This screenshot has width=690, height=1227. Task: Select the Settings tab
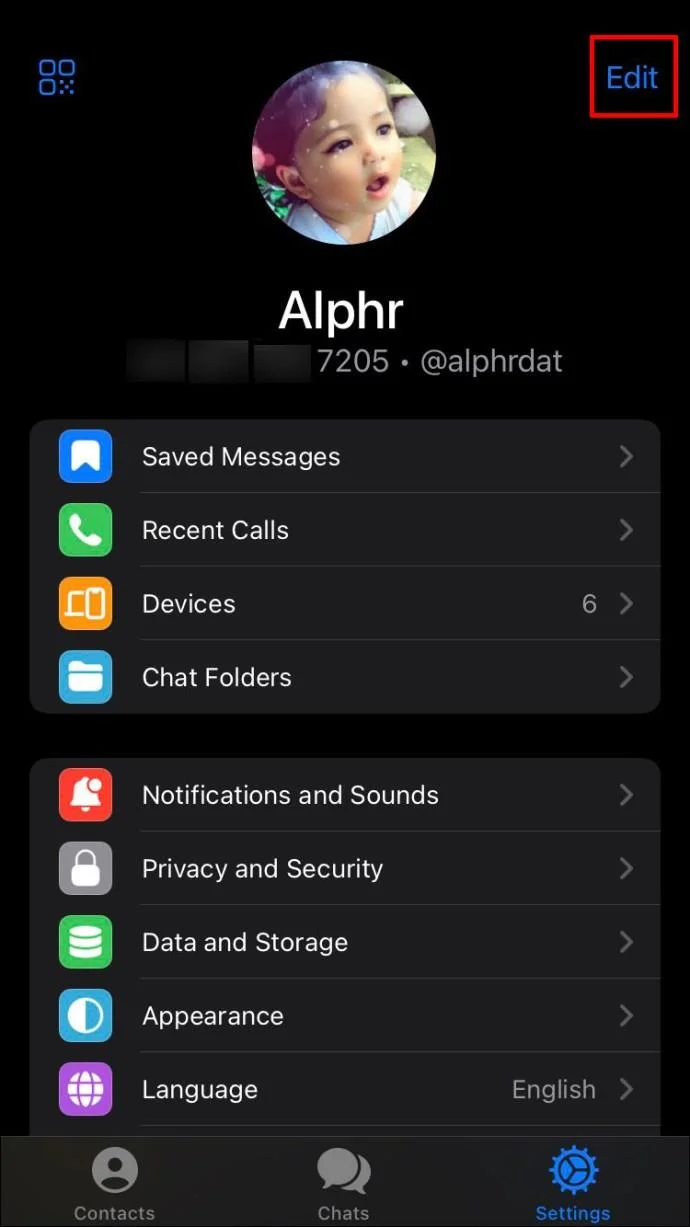coord(573,1185)
